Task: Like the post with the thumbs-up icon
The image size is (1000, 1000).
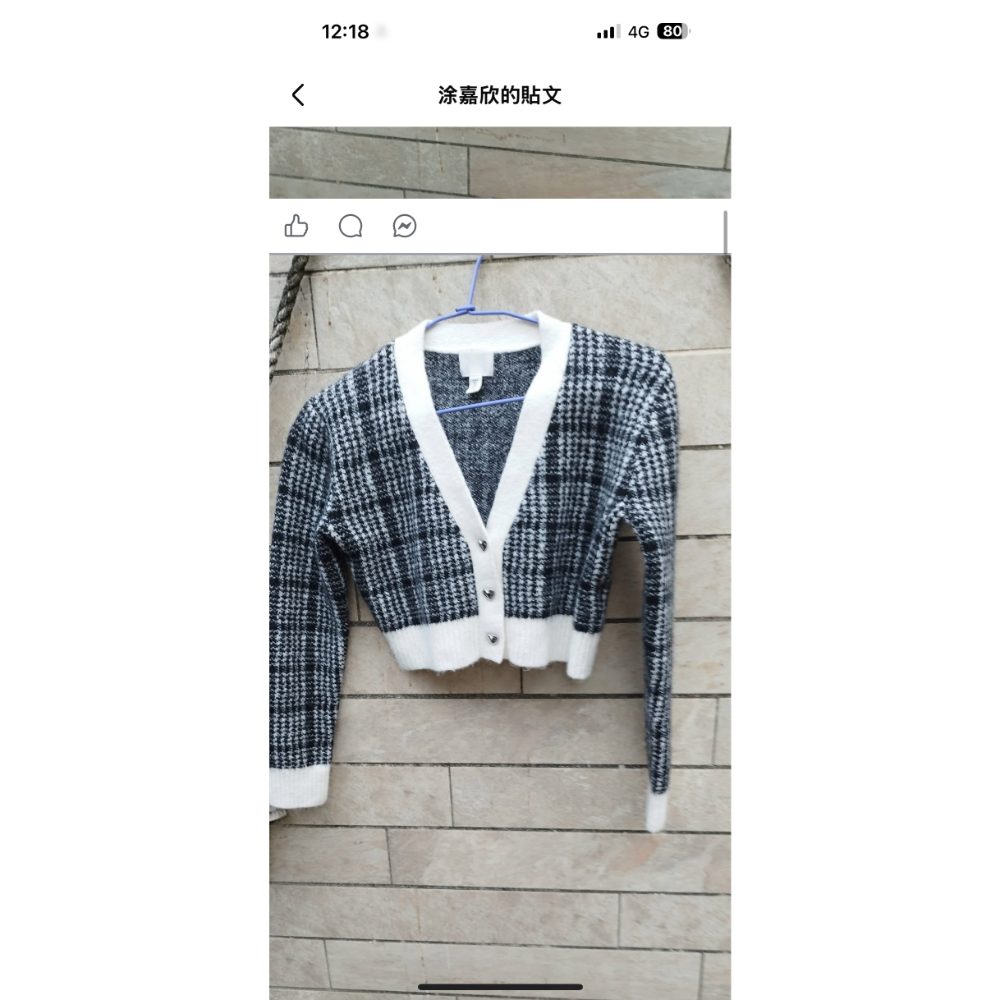Action: 296,227
